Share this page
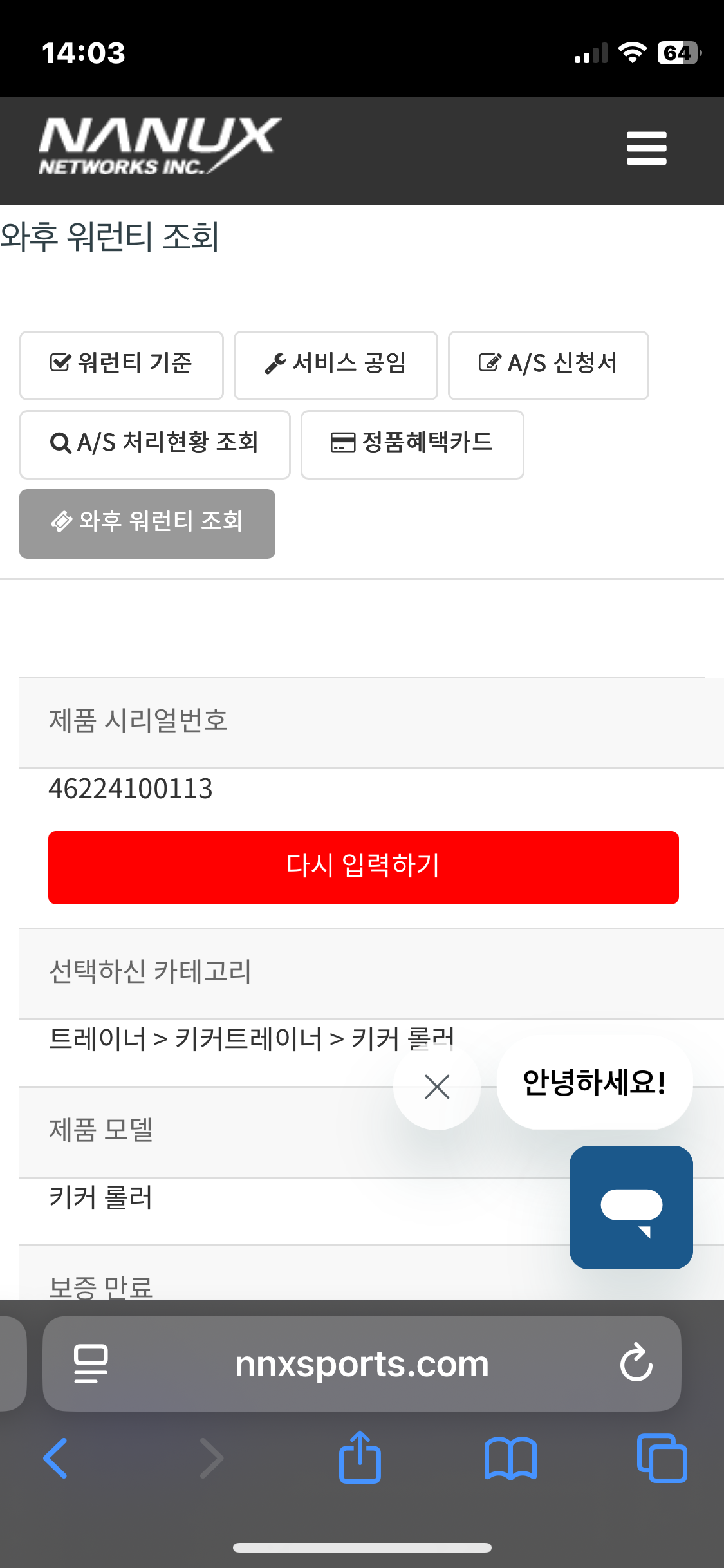 tap(360, 1457)
